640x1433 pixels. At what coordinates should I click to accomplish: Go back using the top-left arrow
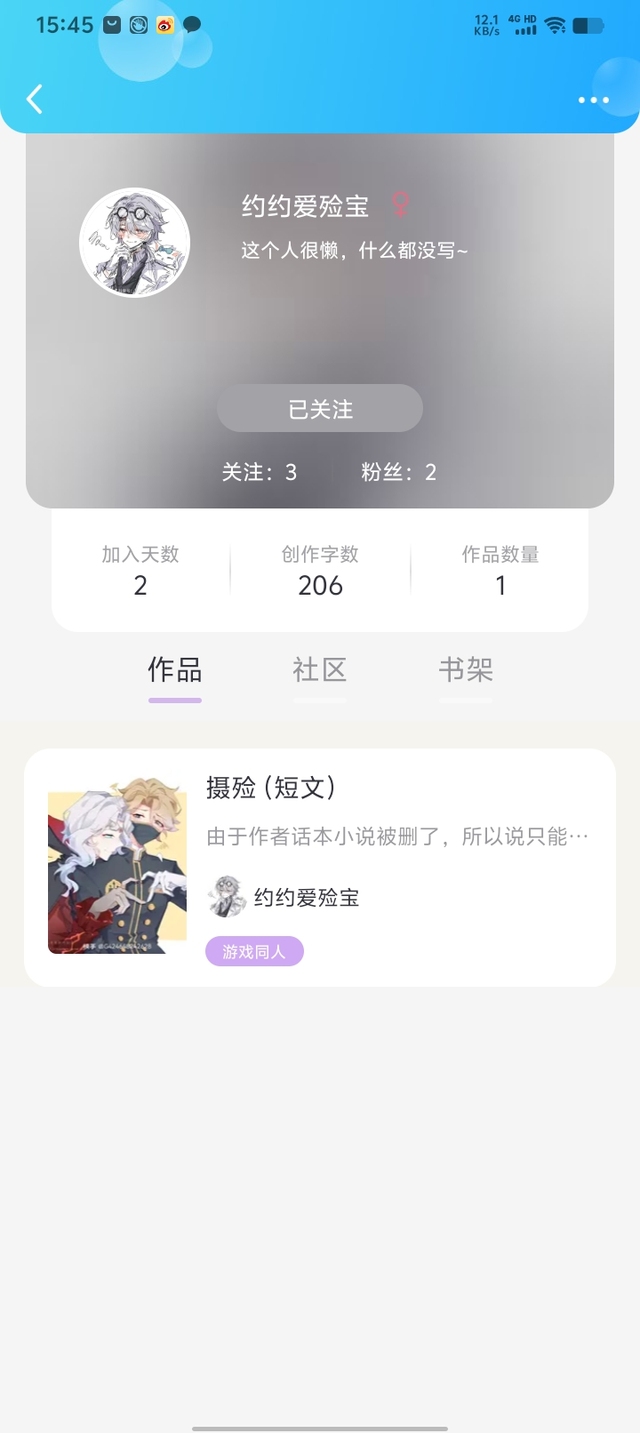(35, 99)
